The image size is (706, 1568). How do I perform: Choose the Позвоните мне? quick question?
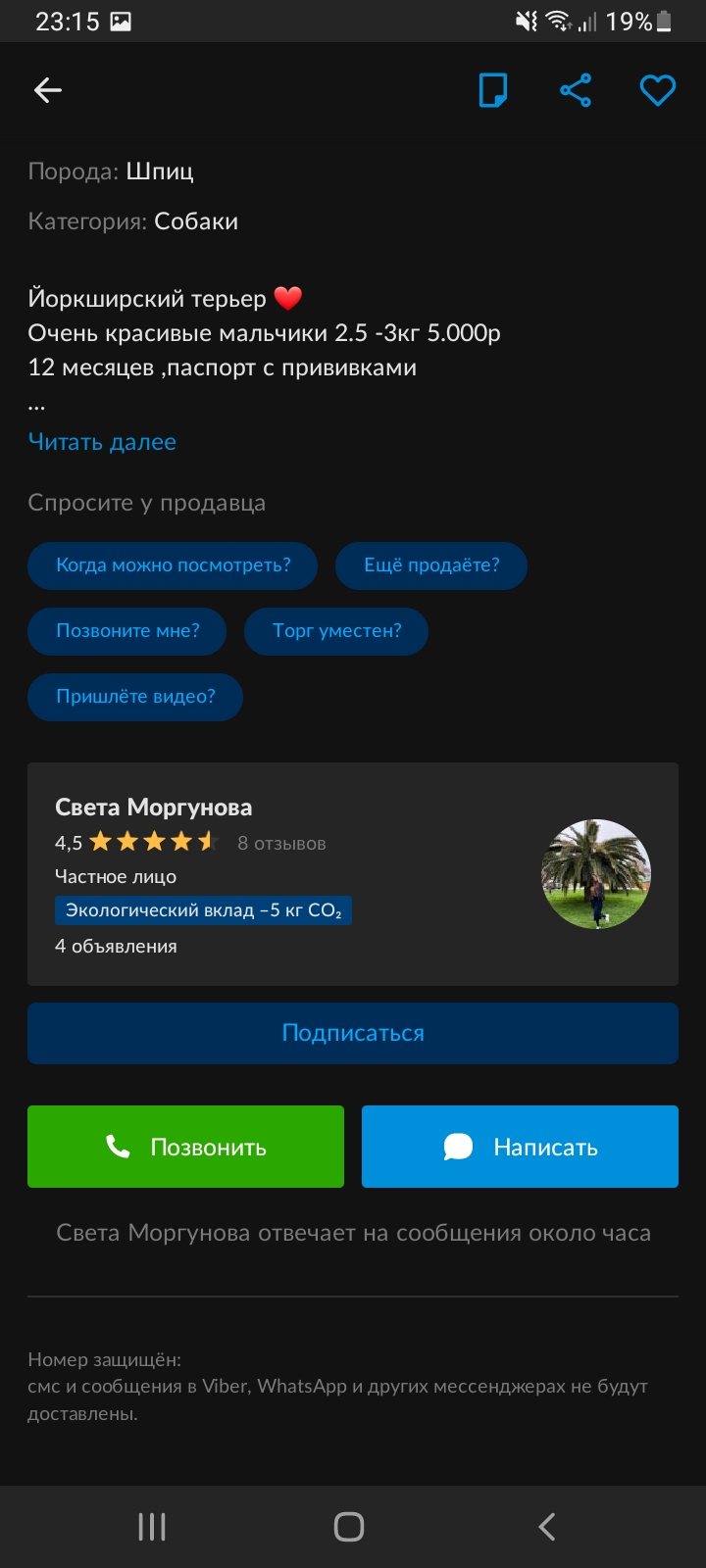coord(127,631)
